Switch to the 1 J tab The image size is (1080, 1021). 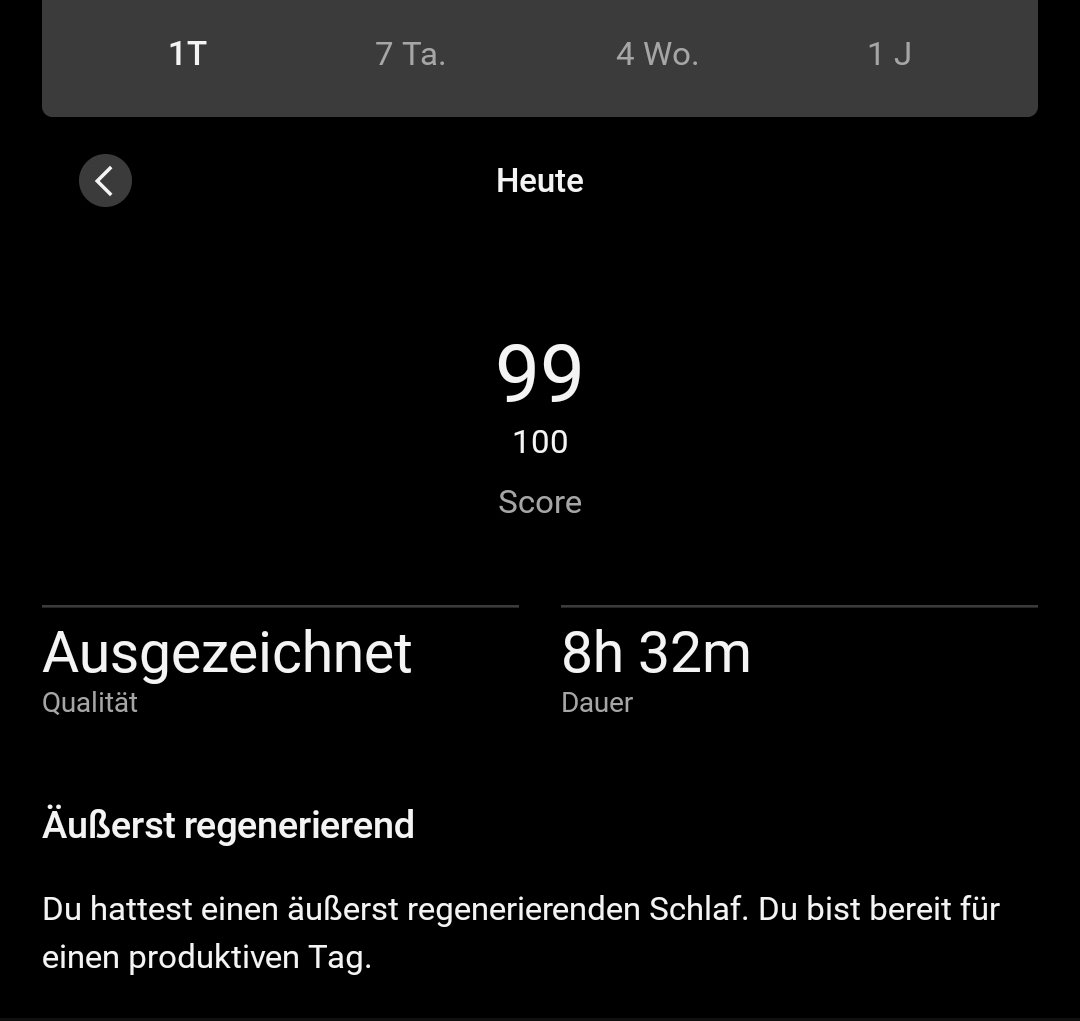889,54
